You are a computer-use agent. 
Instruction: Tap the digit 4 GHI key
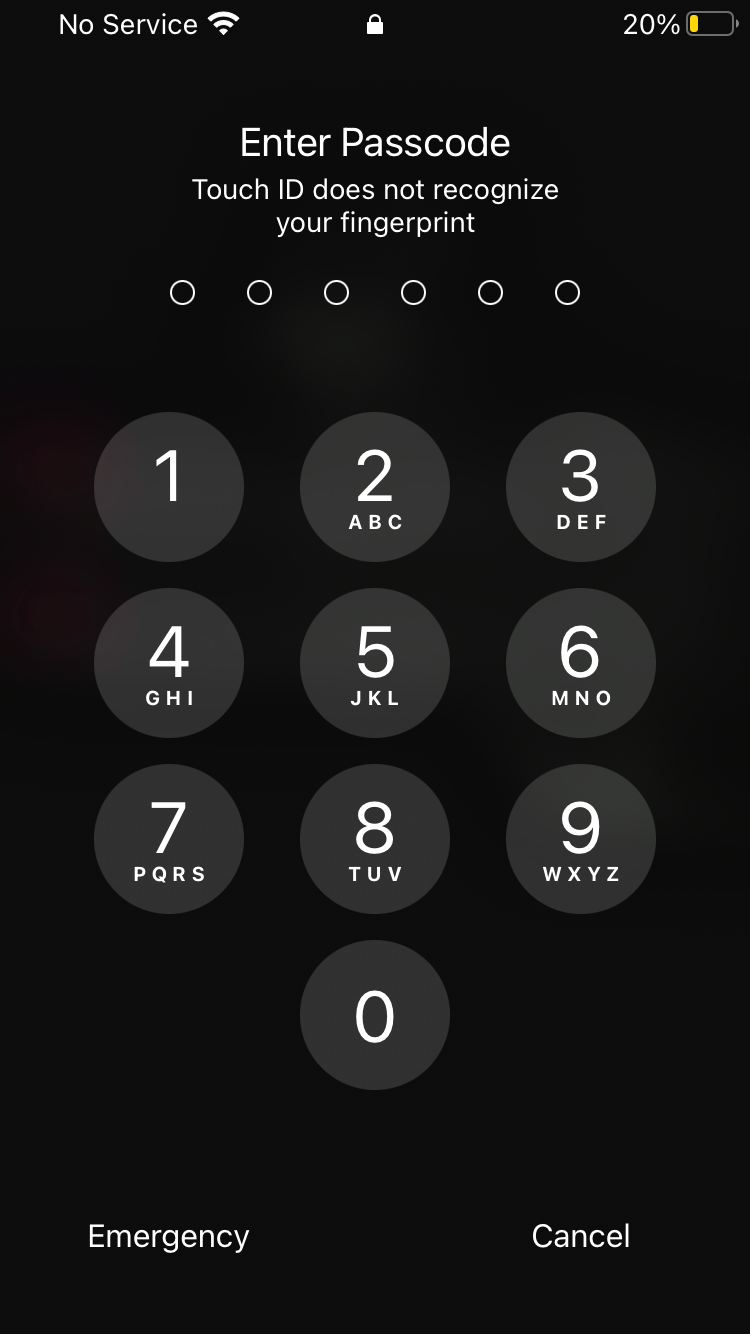169,663
